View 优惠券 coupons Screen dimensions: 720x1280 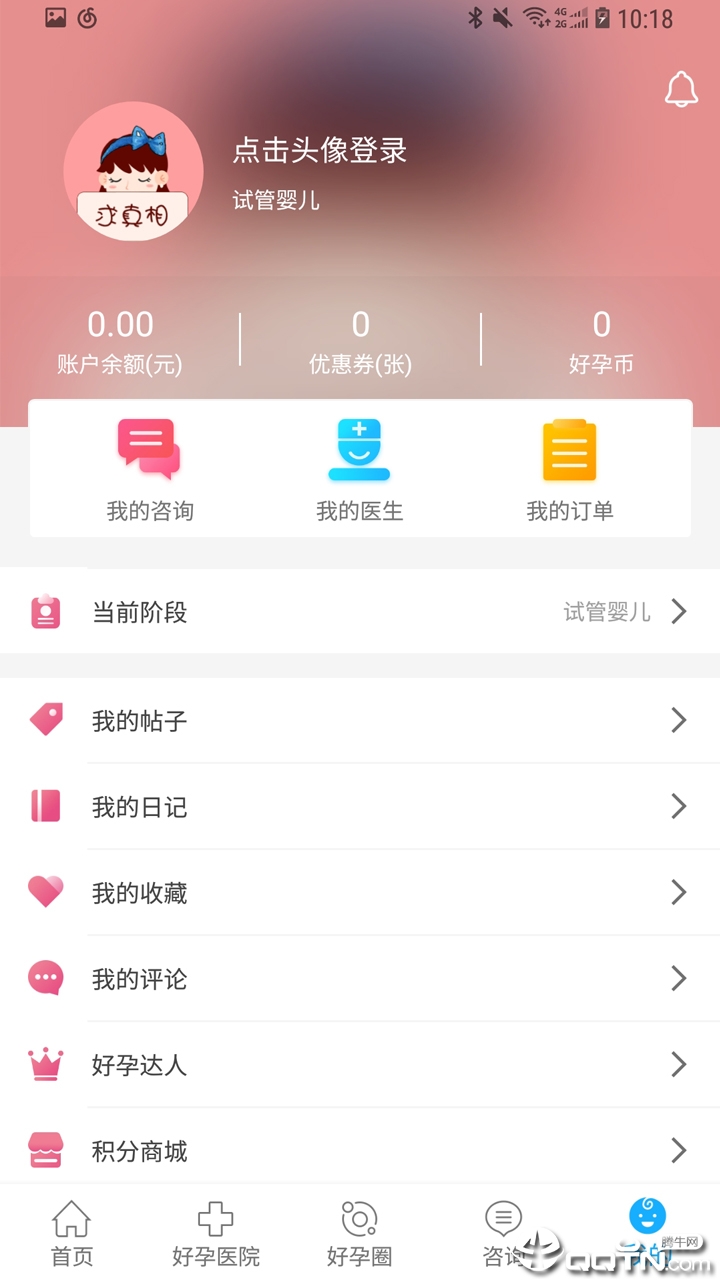coord(360,340)
